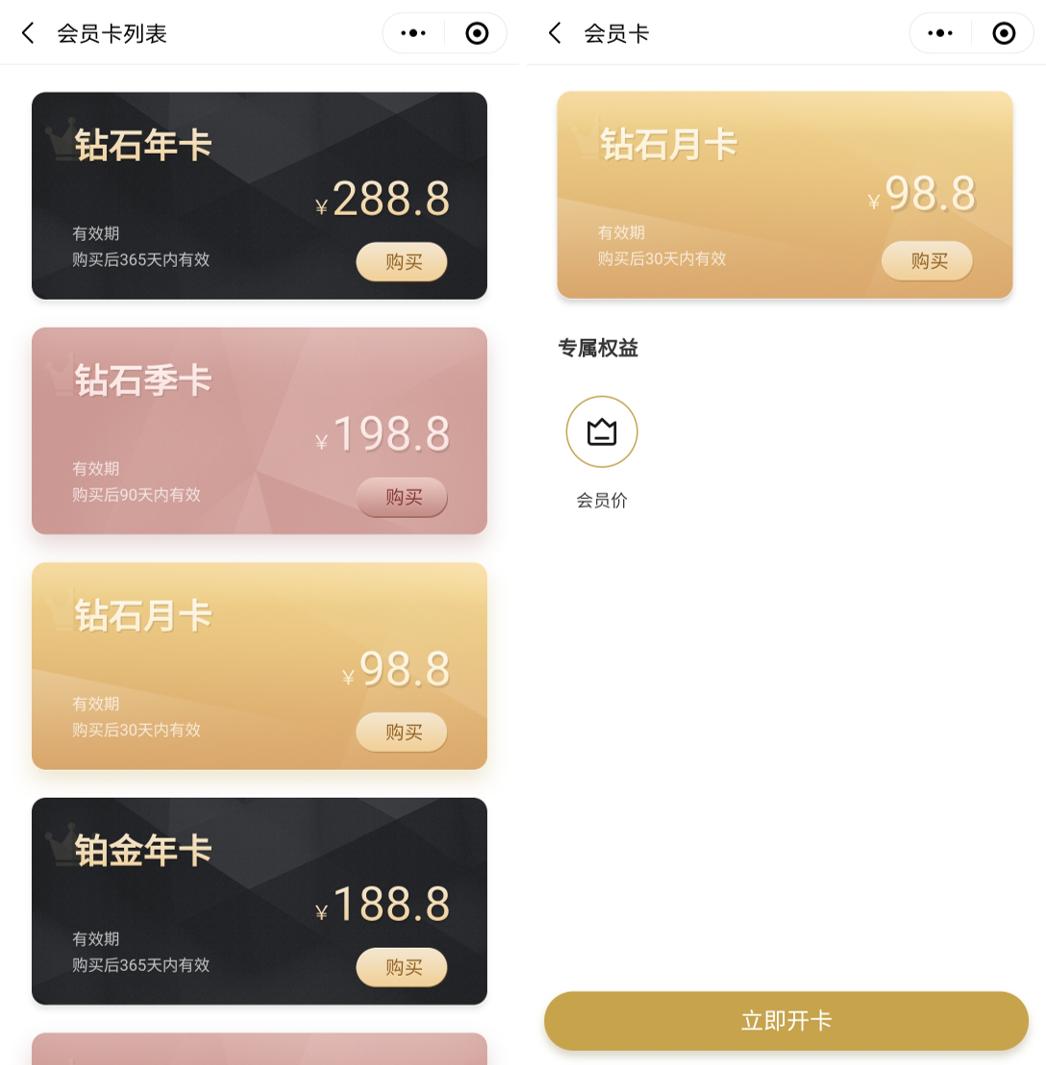The height and width of the screenshot is (1065, 1046).
Task: View the 会员价 benefit
Action: [x=601, y=432]
